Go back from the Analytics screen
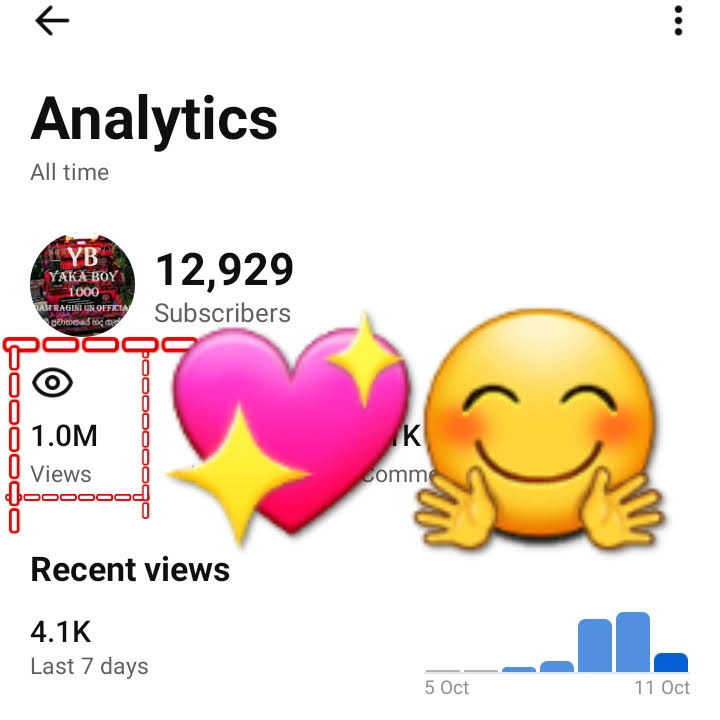The height and width of the screenshot is (720, 720). coord(51,21)
